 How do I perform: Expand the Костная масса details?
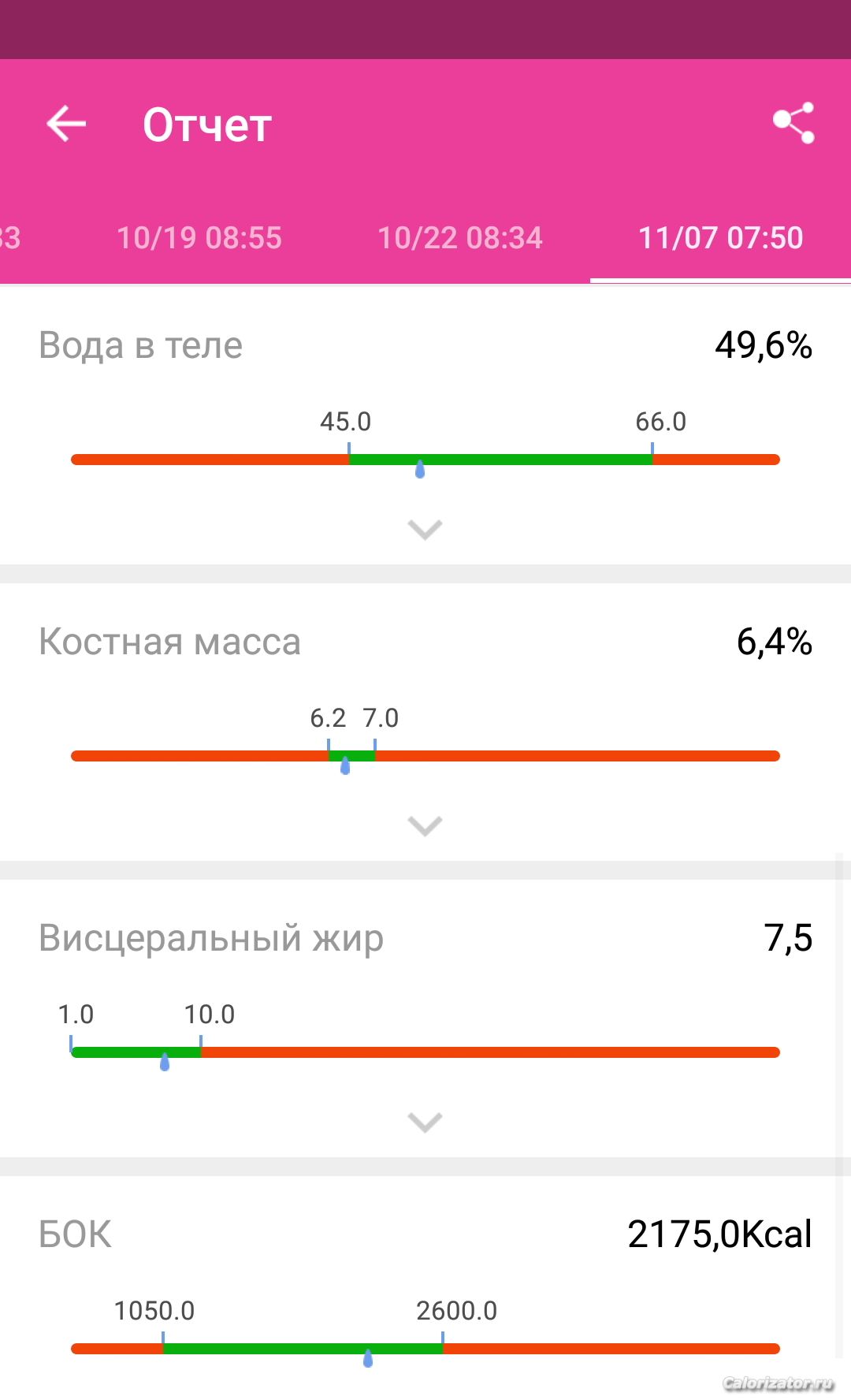pos(425,826)
